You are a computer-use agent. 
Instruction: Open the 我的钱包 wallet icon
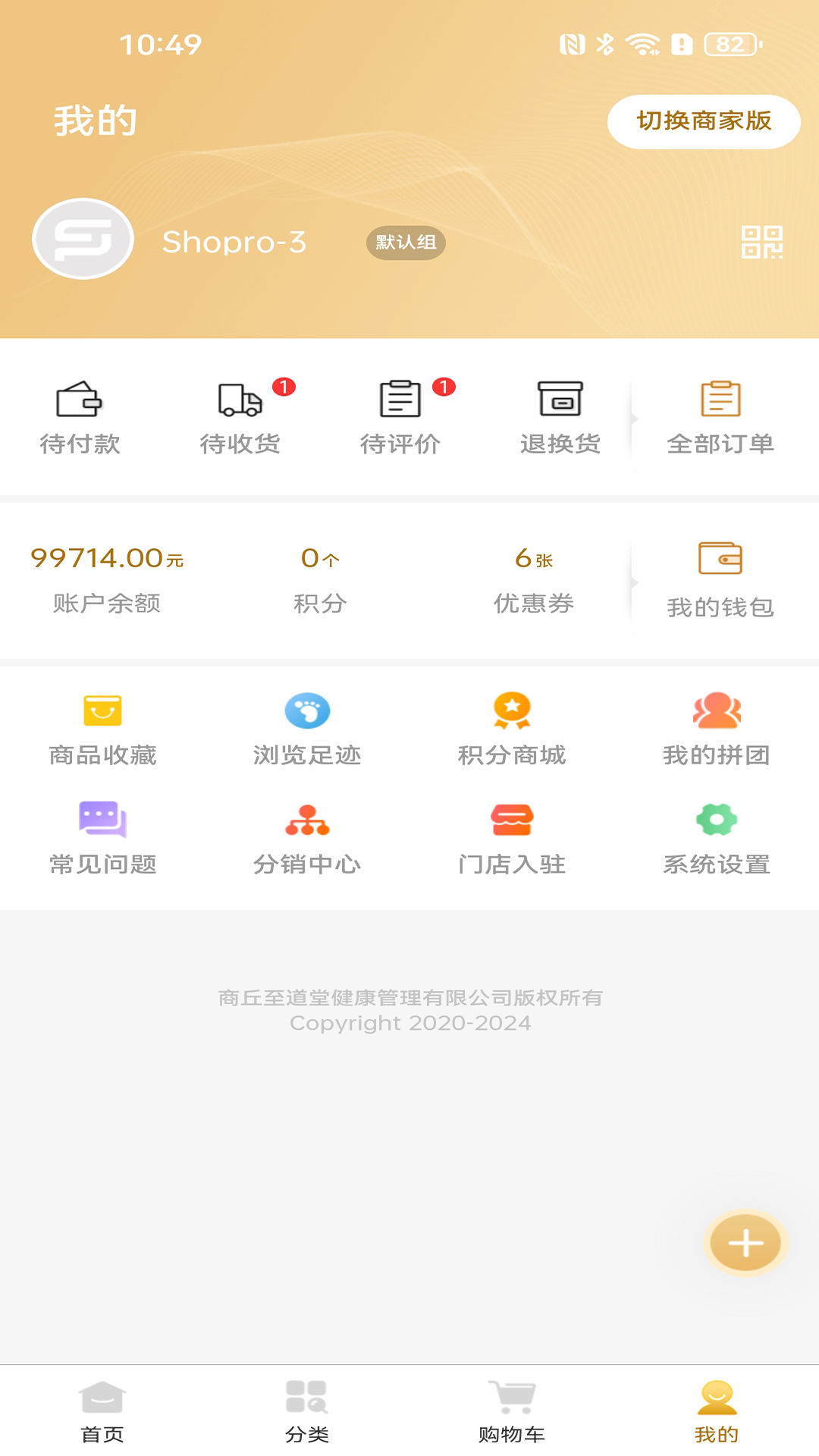click(x=720, y=563)
